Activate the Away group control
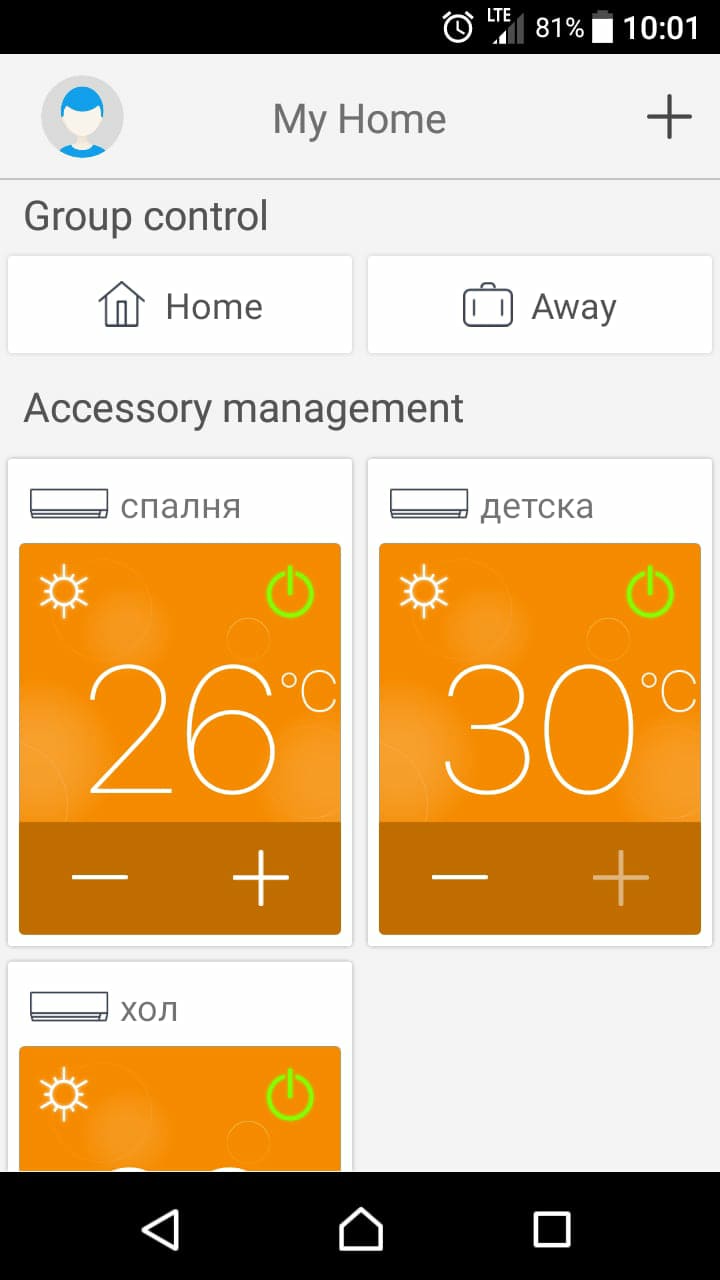 click(540, 305)
